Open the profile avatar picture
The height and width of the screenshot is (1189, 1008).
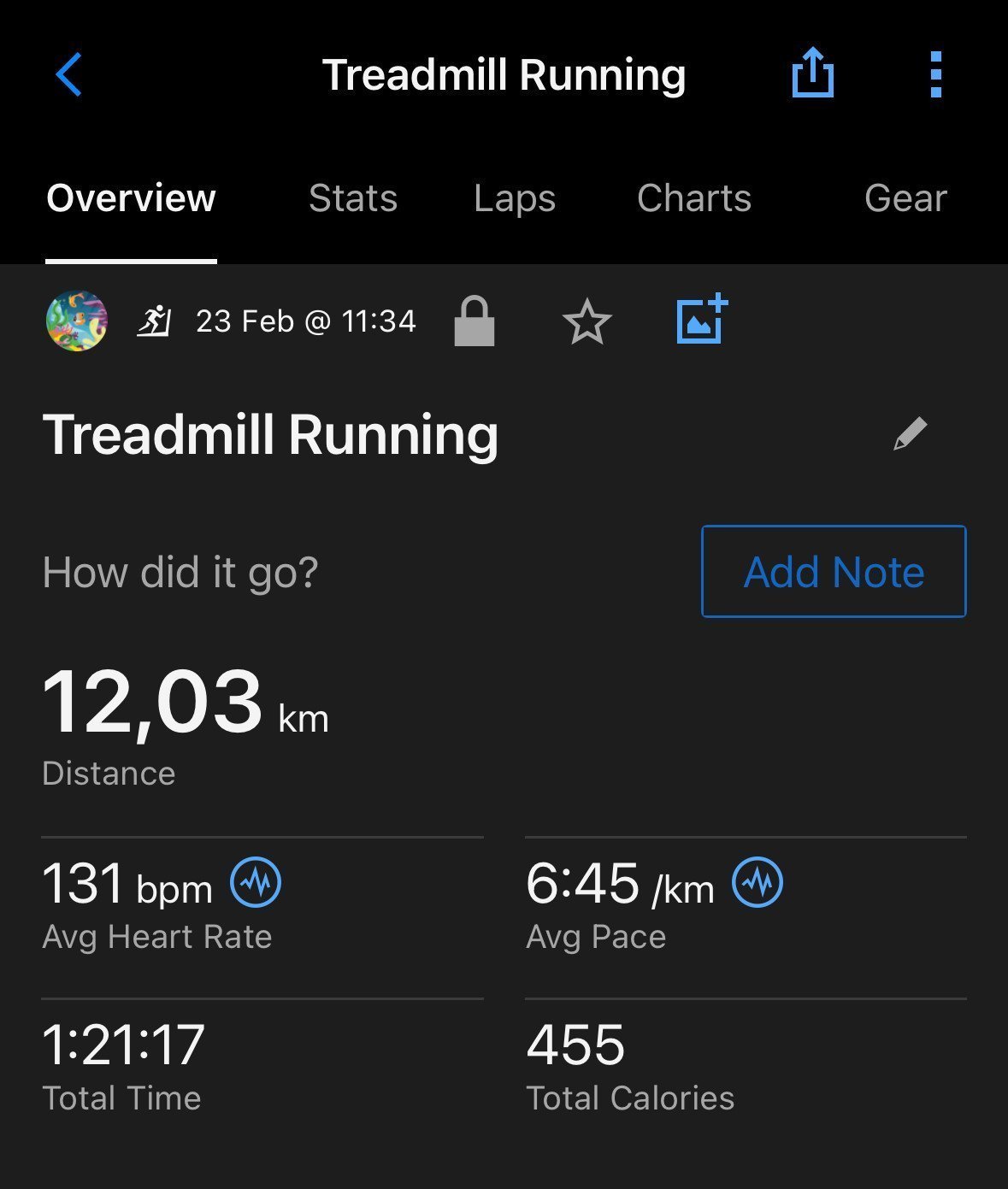pos(77,321)
